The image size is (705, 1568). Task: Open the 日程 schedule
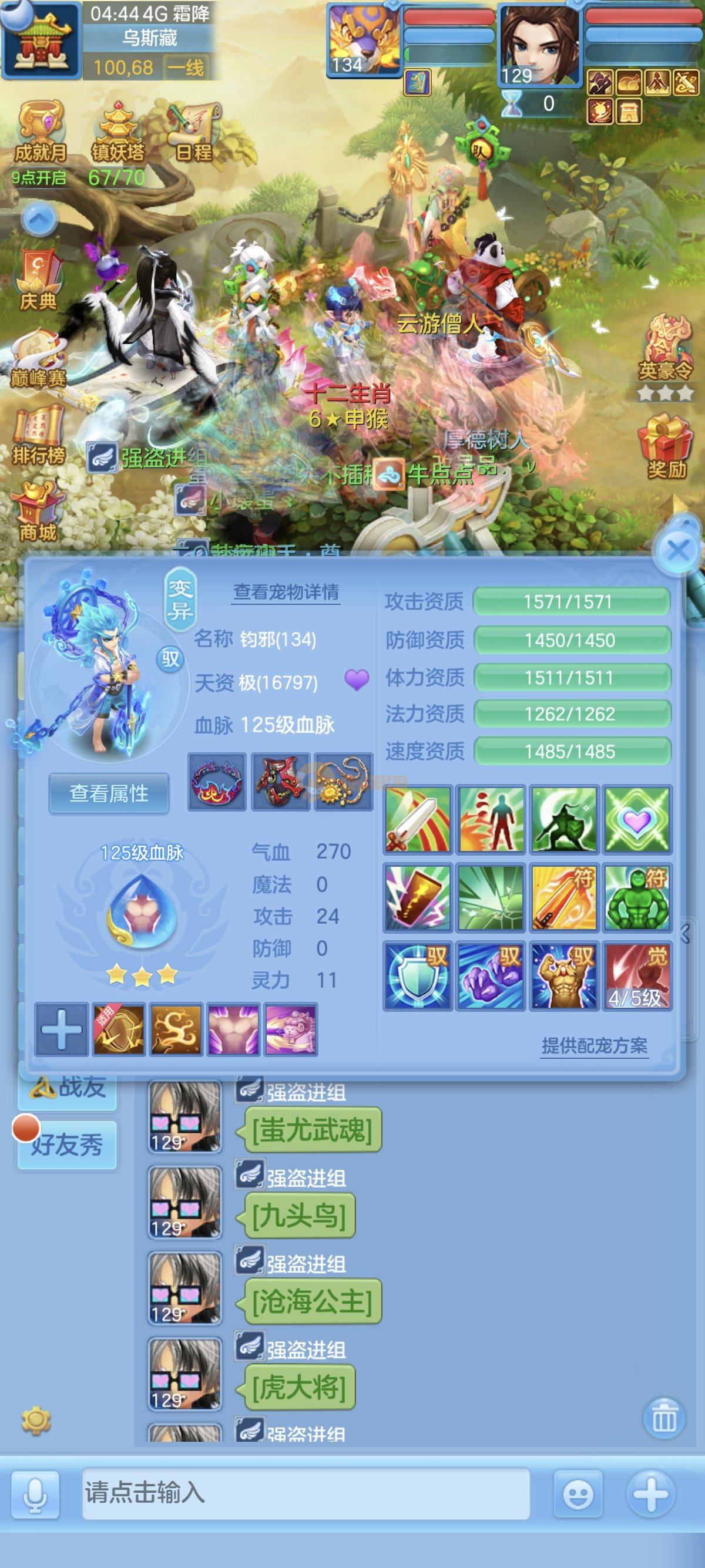[194, 133]
